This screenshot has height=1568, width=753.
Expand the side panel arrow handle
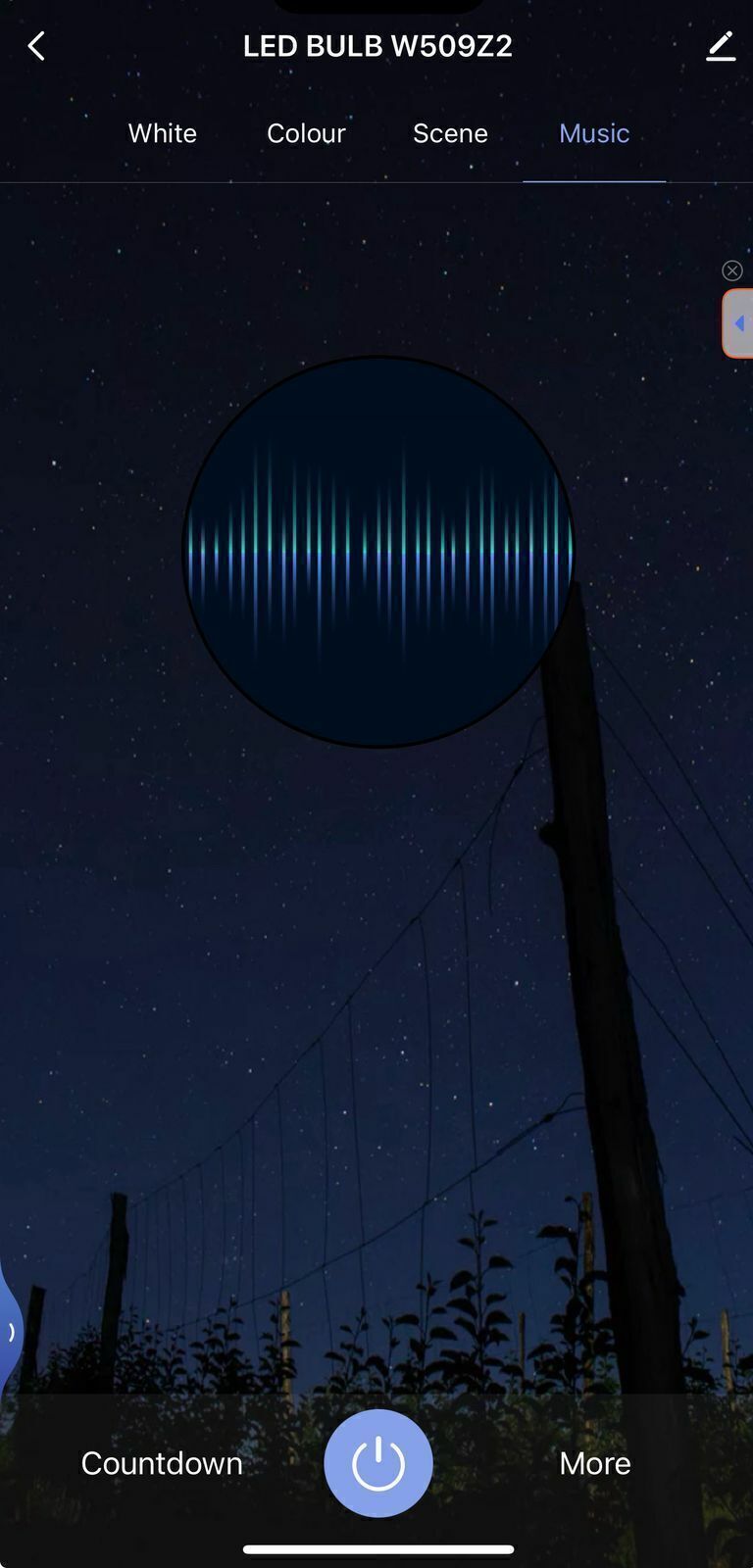click(x=738, y=323)
